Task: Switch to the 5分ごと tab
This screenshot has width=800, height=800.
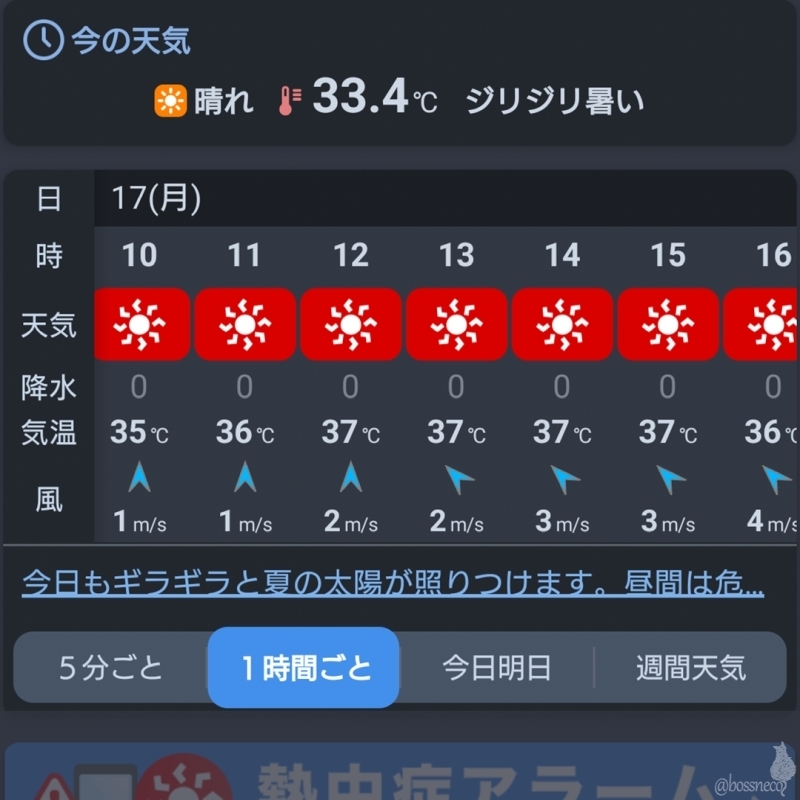Action: pos(110,668)
